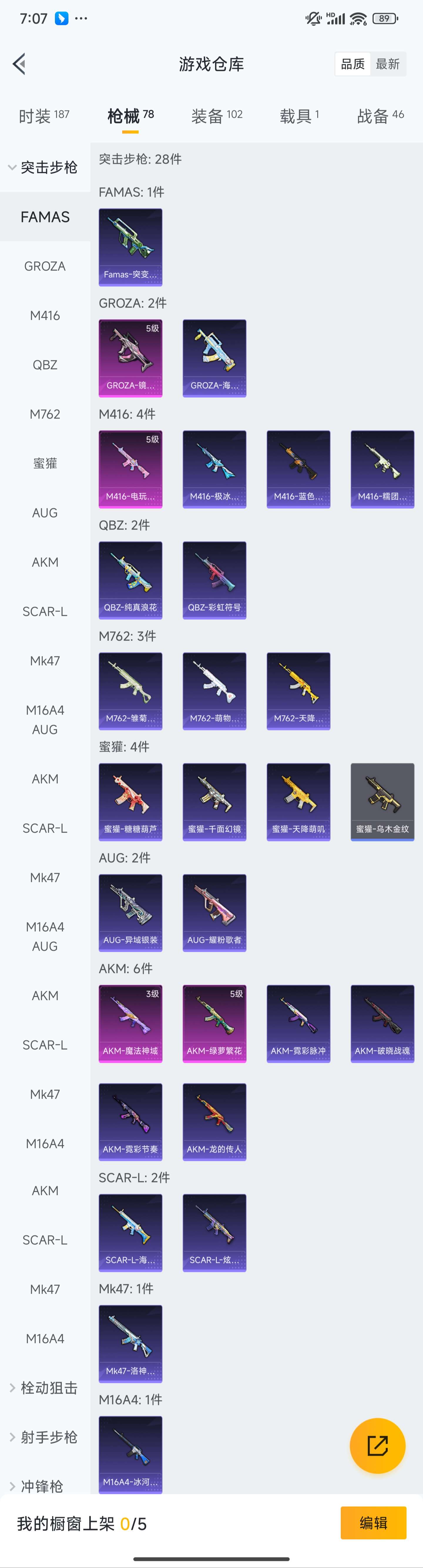Viewport: 423px width, 1568px height.
Task: Switch to the 战备 tab
Action: click(380, 116)
